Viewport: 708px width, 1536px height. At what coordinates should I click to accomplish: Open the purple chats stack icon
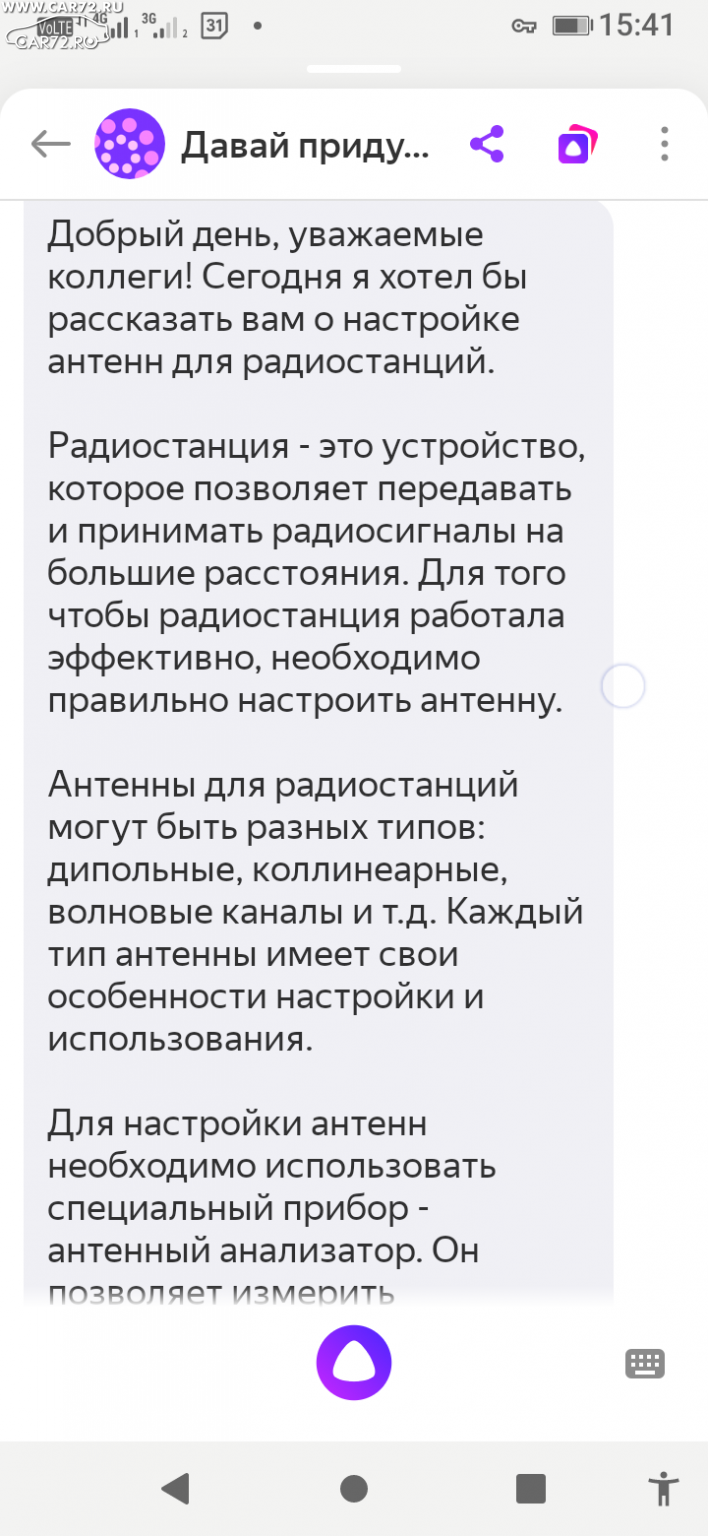tap(577, 145)
